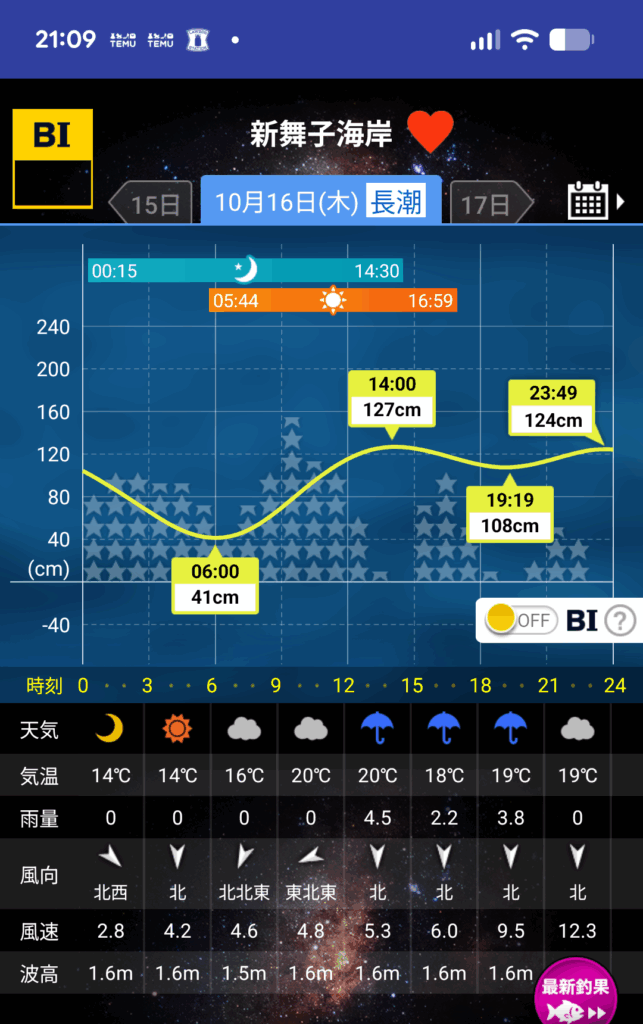Select the 10月16日(木) 長潮 tab
This screenshot has height=1024, width=643.
[x=321, y=202]
